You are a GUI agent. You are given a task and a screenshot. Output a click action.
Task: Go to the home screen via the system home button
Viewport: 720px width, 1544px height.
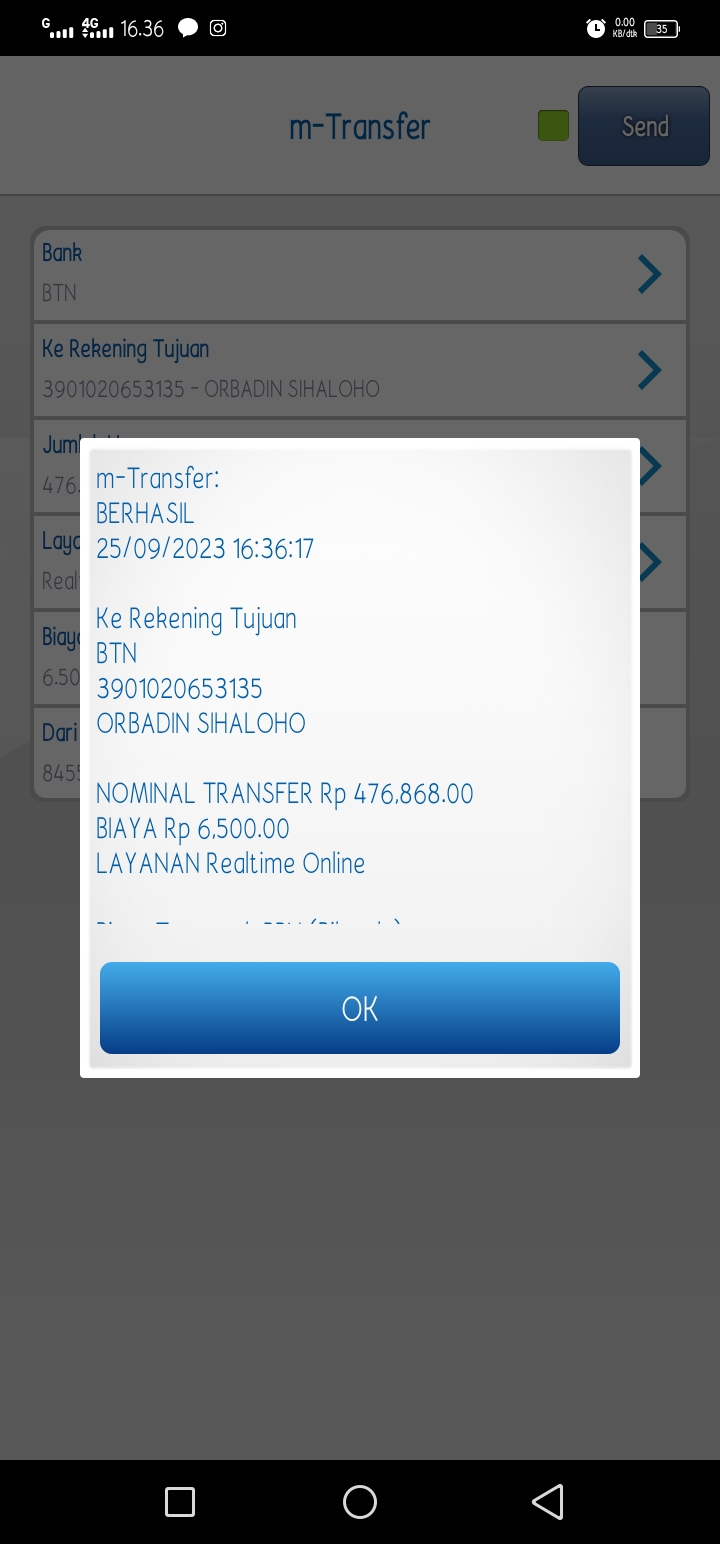click(360, 1502)
